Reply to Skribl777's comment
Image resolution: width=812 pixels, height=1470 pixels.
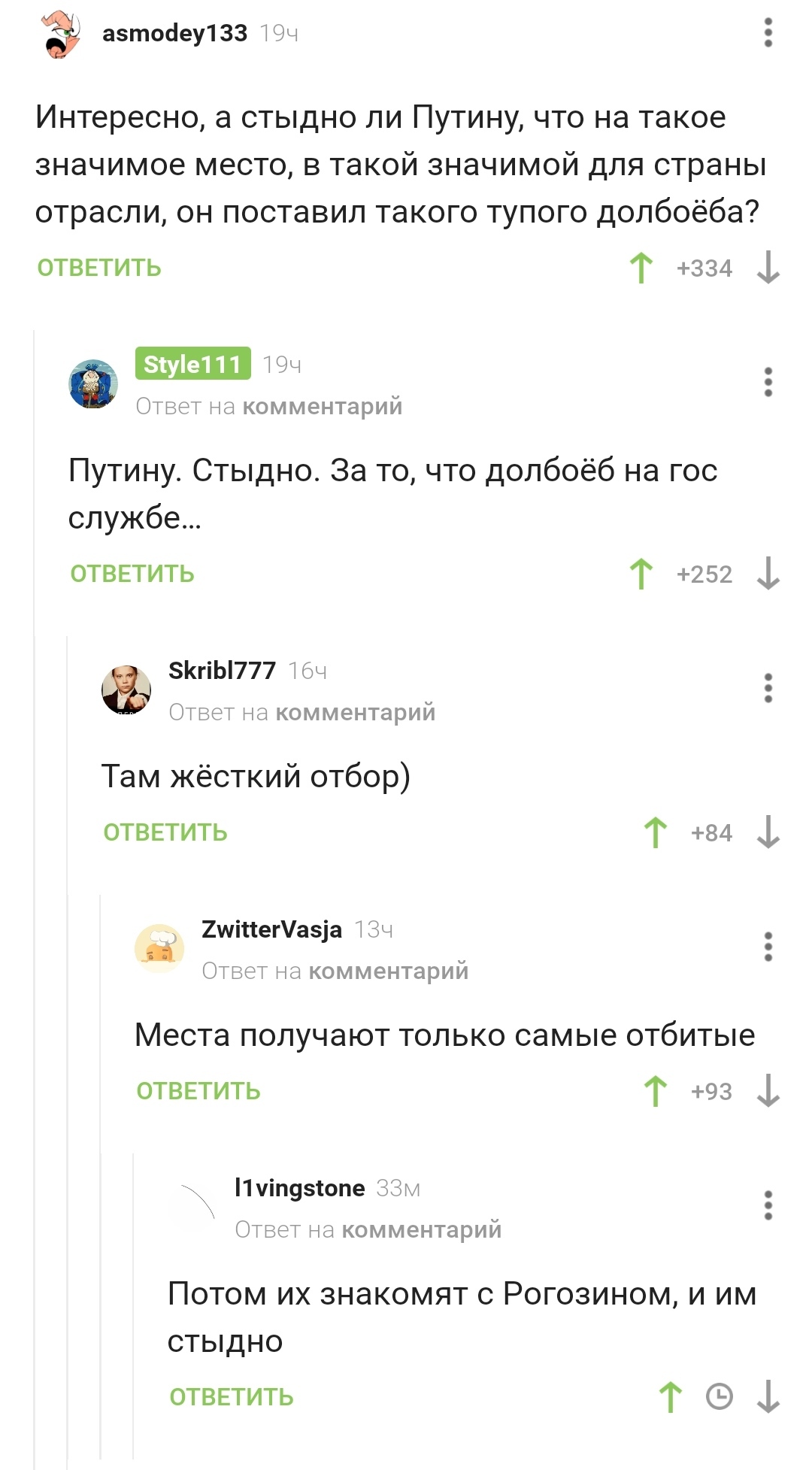[x=165, y=832]
